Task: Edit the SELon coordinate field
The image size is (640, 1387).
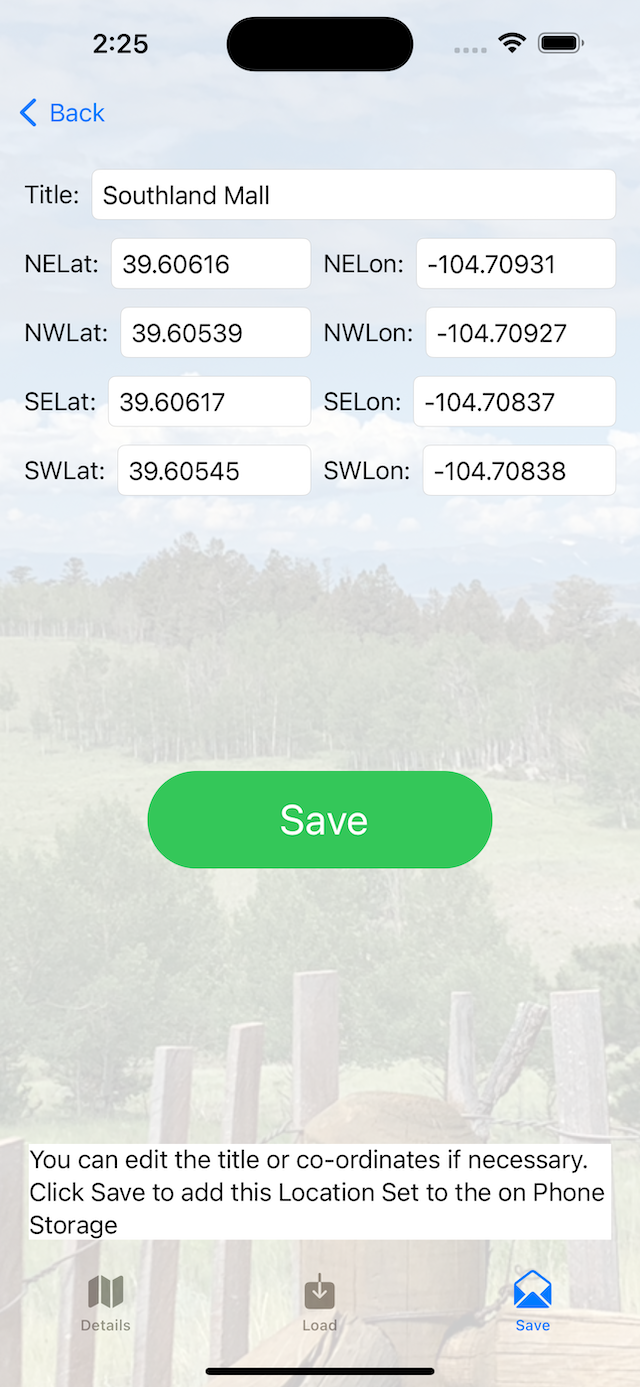Action: pos(514,402)
